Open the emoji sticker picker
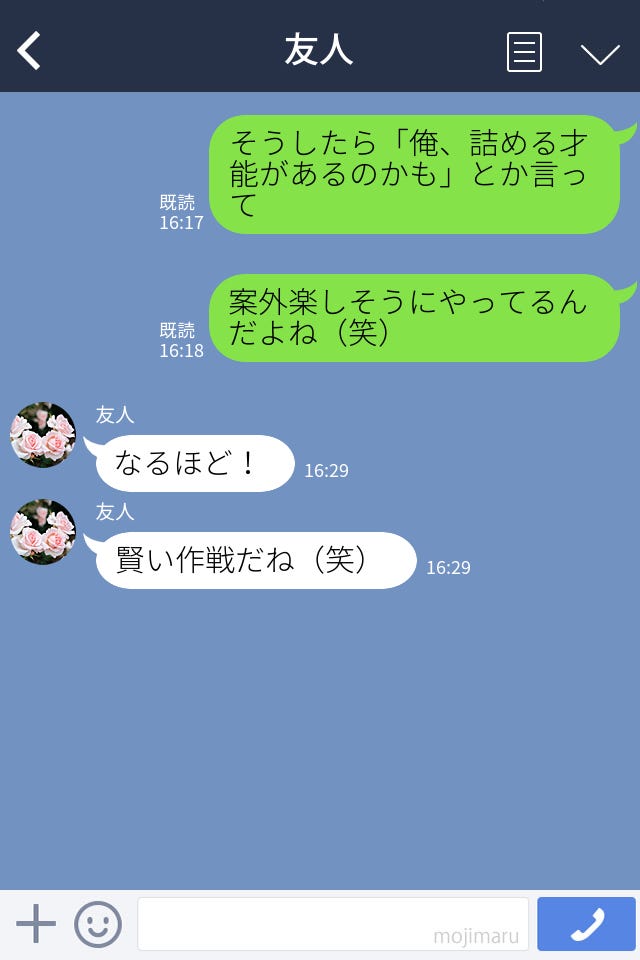The image size is (640, 960). (98, 924)
